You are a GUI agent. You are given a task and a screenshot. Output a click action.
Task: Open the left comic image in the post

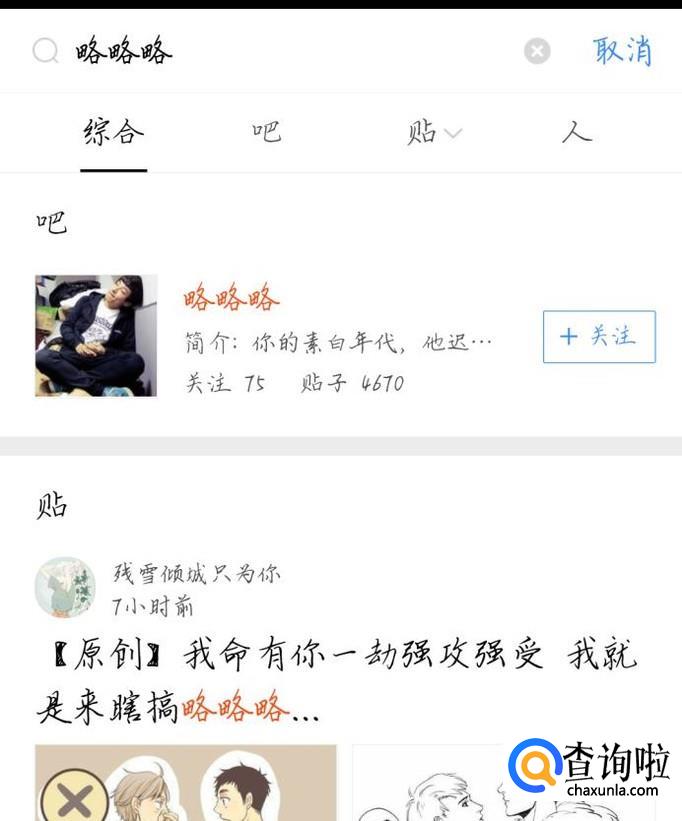click(186, 783)
